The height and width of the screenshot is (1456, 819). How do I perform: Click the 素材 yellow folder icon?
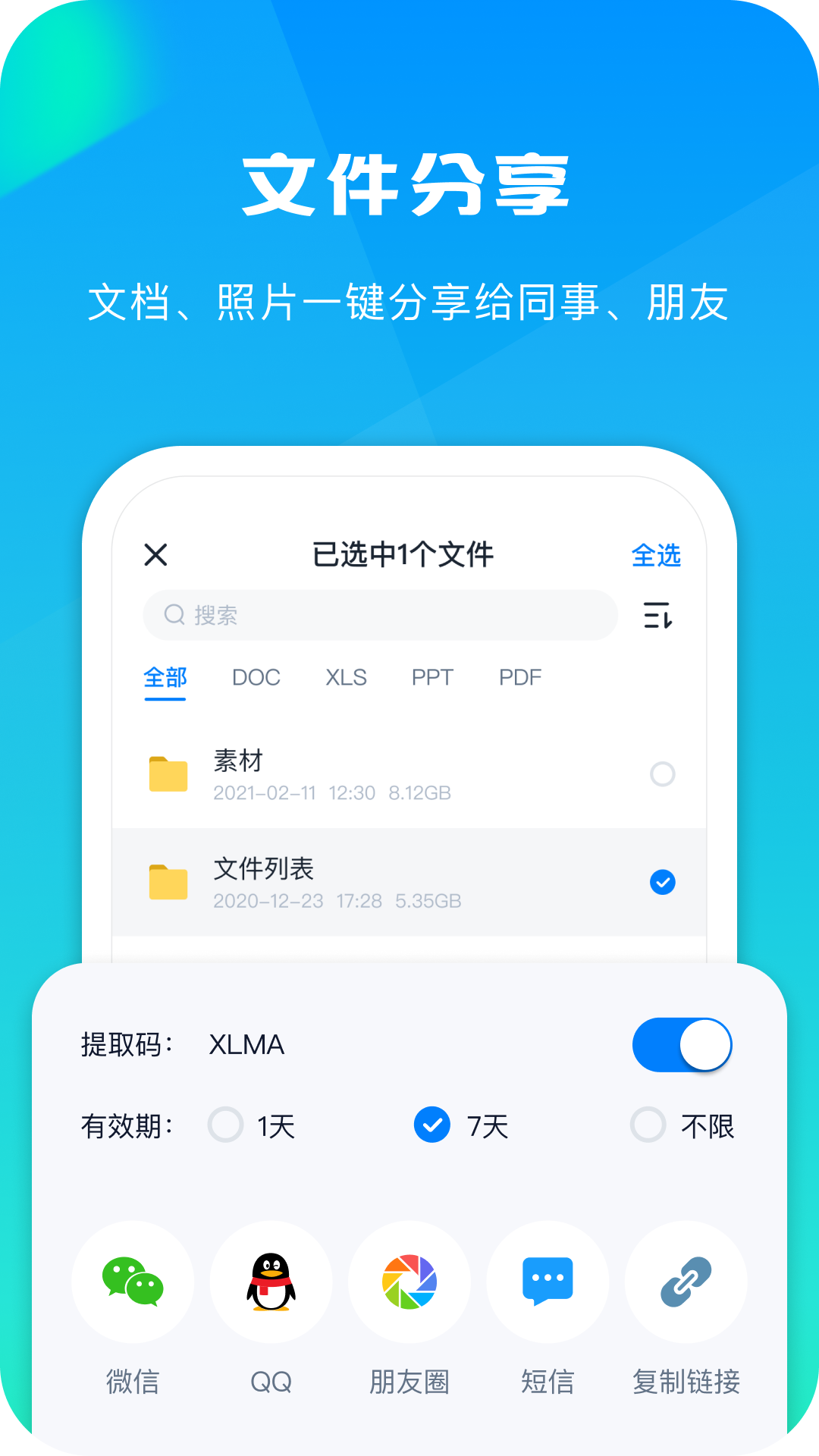pyautogui.click(x=168, y=773)
